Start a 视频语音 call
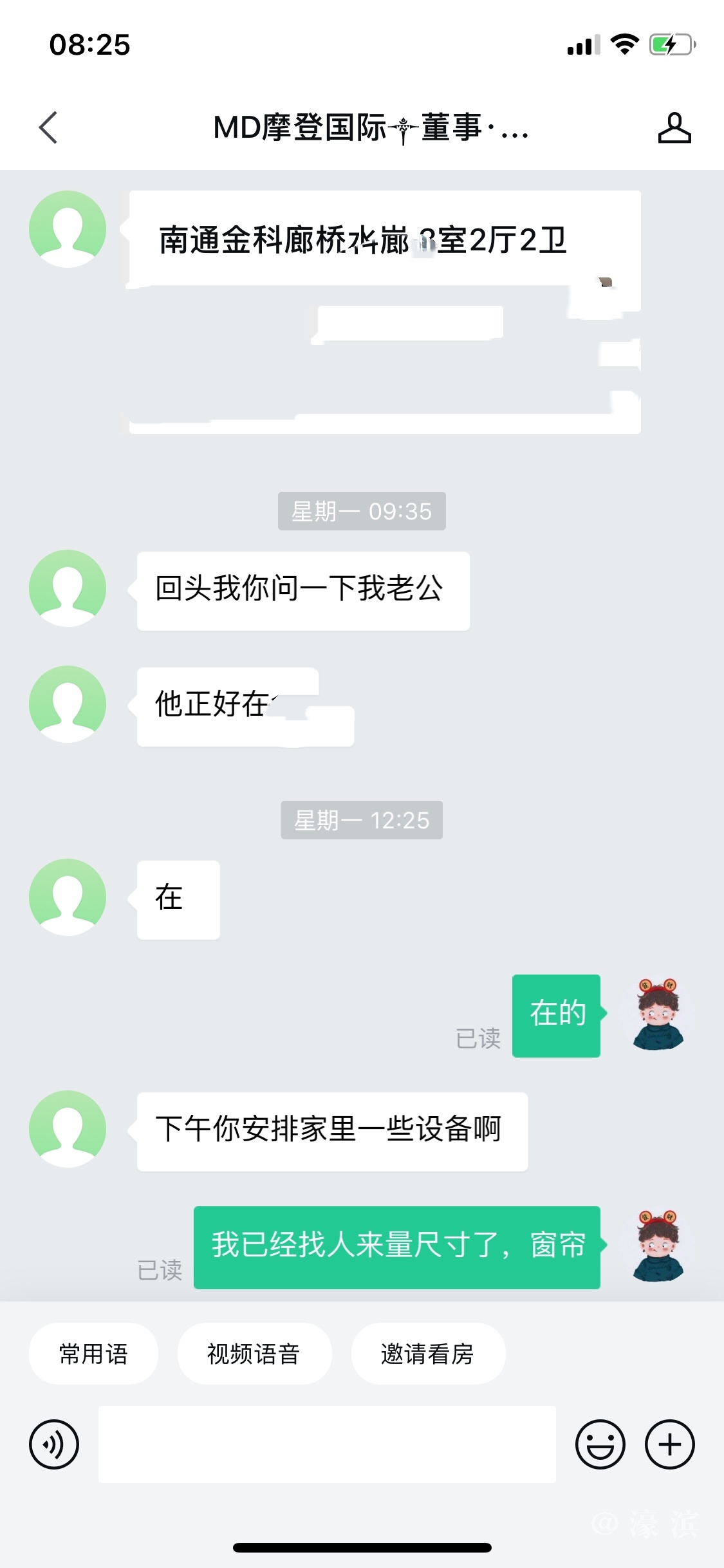This screenshot has height=1568, width=724. [x=254, y=1354]
